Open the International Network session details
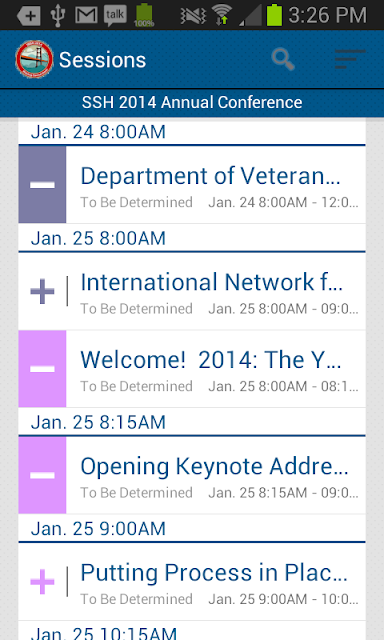 [216, 291]
